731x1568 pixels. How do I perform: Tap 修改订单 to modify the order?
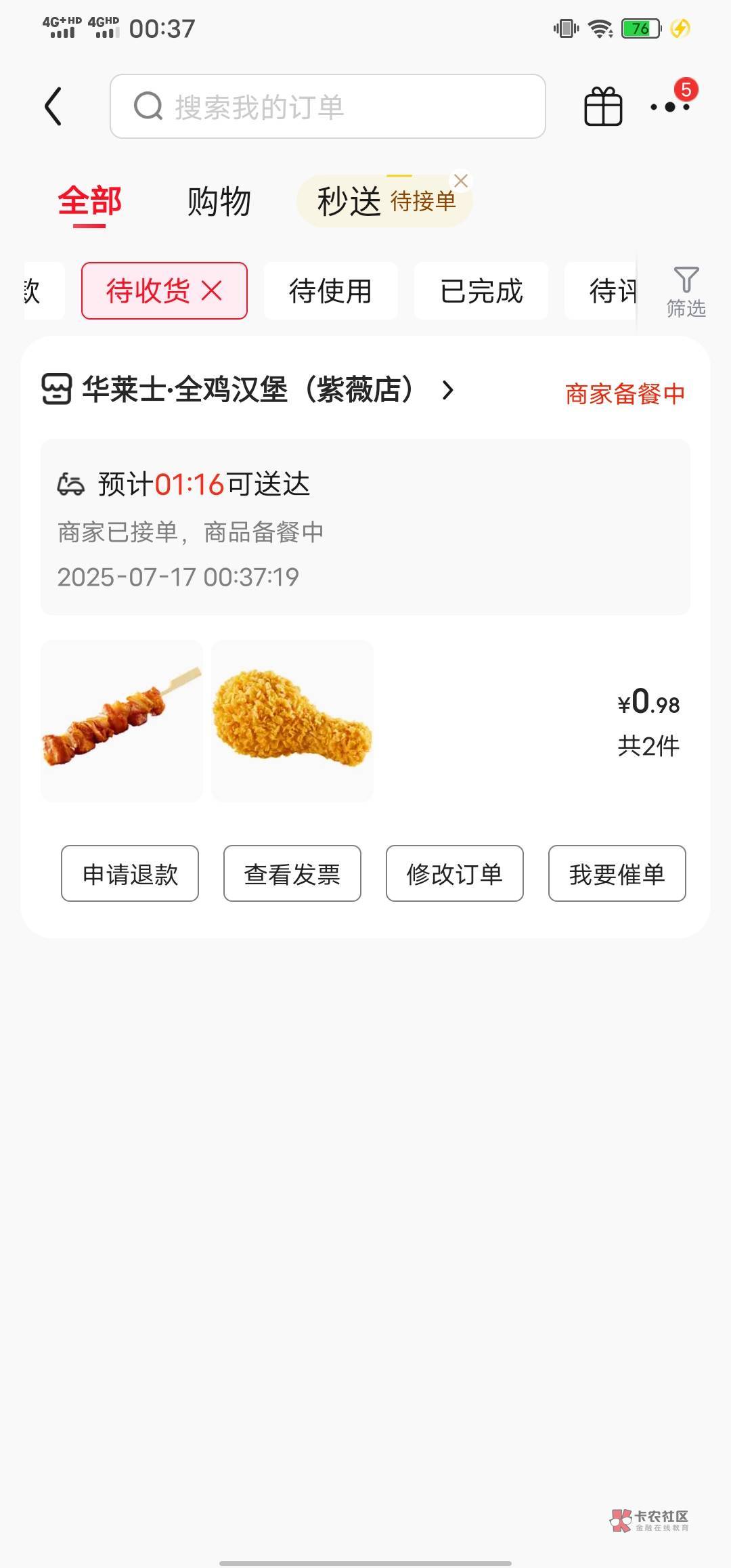pos(455,873)
